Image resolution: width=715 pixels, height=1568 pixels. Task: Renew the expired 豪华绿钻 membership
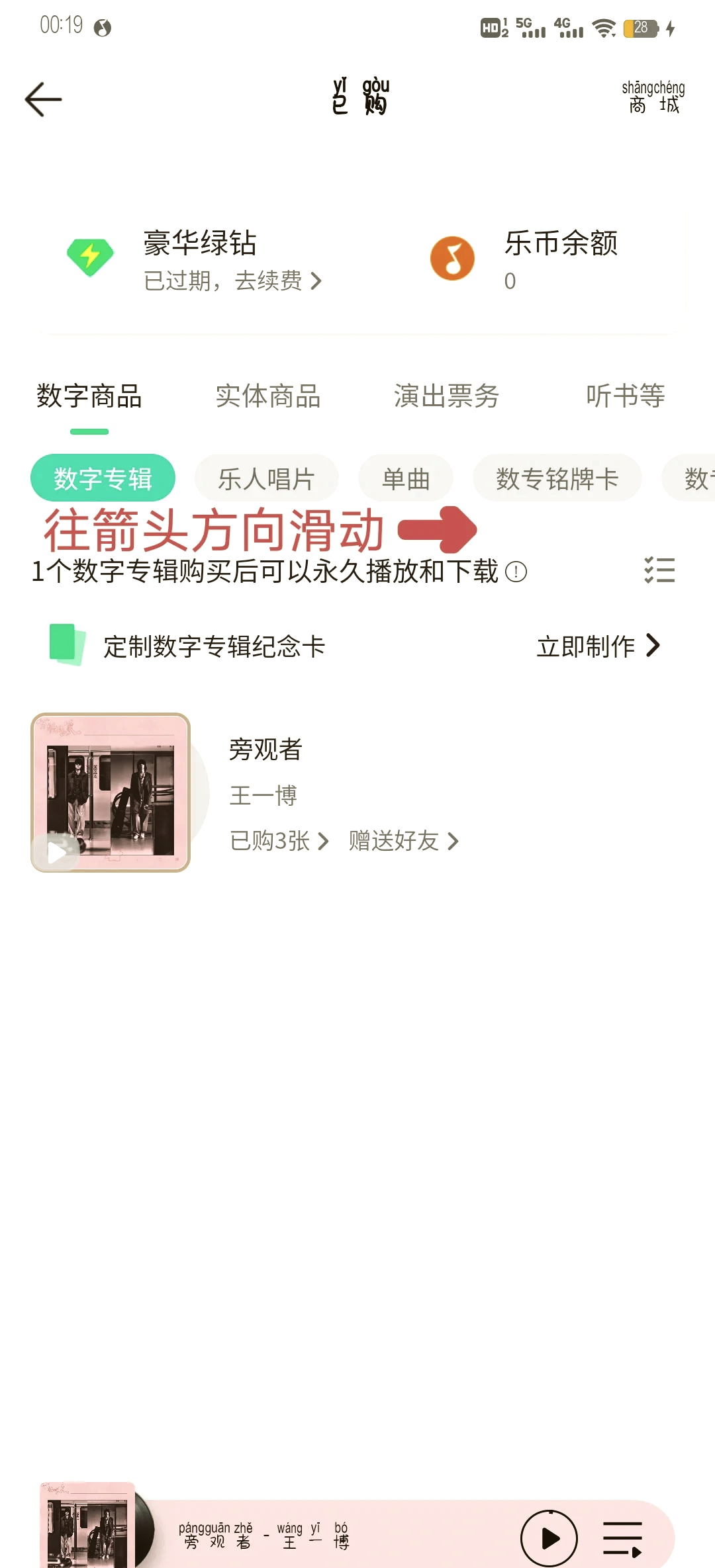click(232, 281)
